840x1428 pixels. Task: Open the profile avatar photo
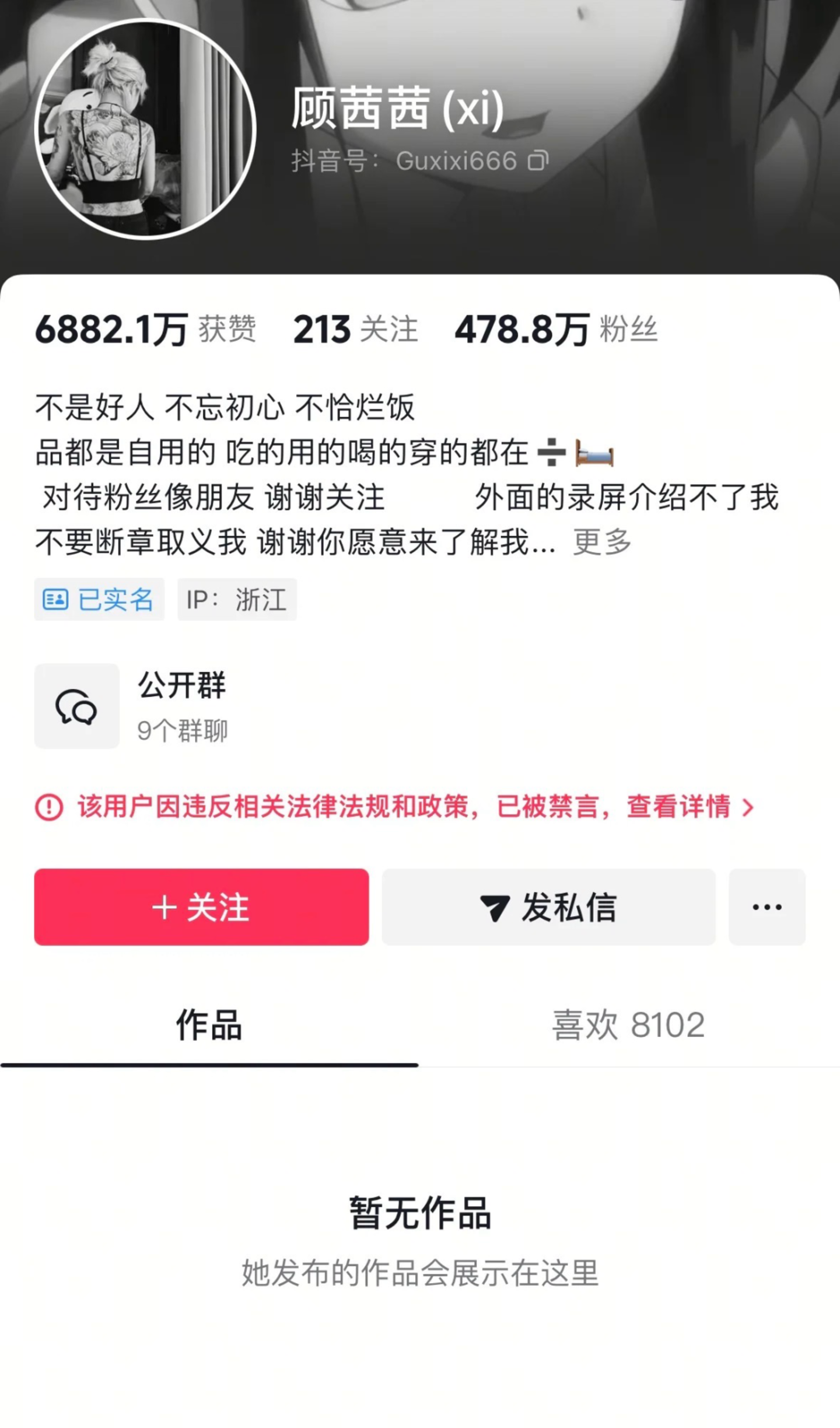(x=146, y=129)
